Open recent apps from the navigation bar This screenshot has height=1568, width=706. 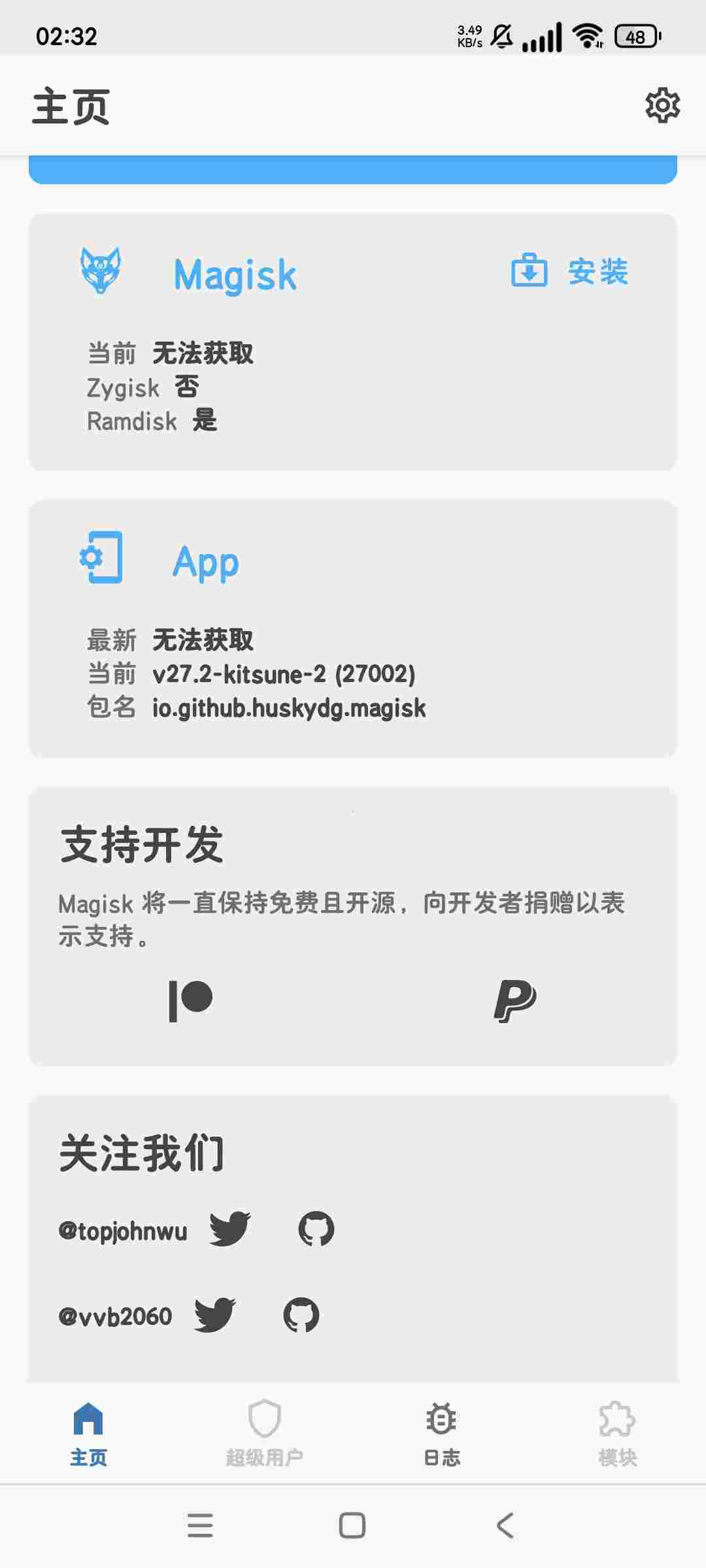pos(200,1526)
